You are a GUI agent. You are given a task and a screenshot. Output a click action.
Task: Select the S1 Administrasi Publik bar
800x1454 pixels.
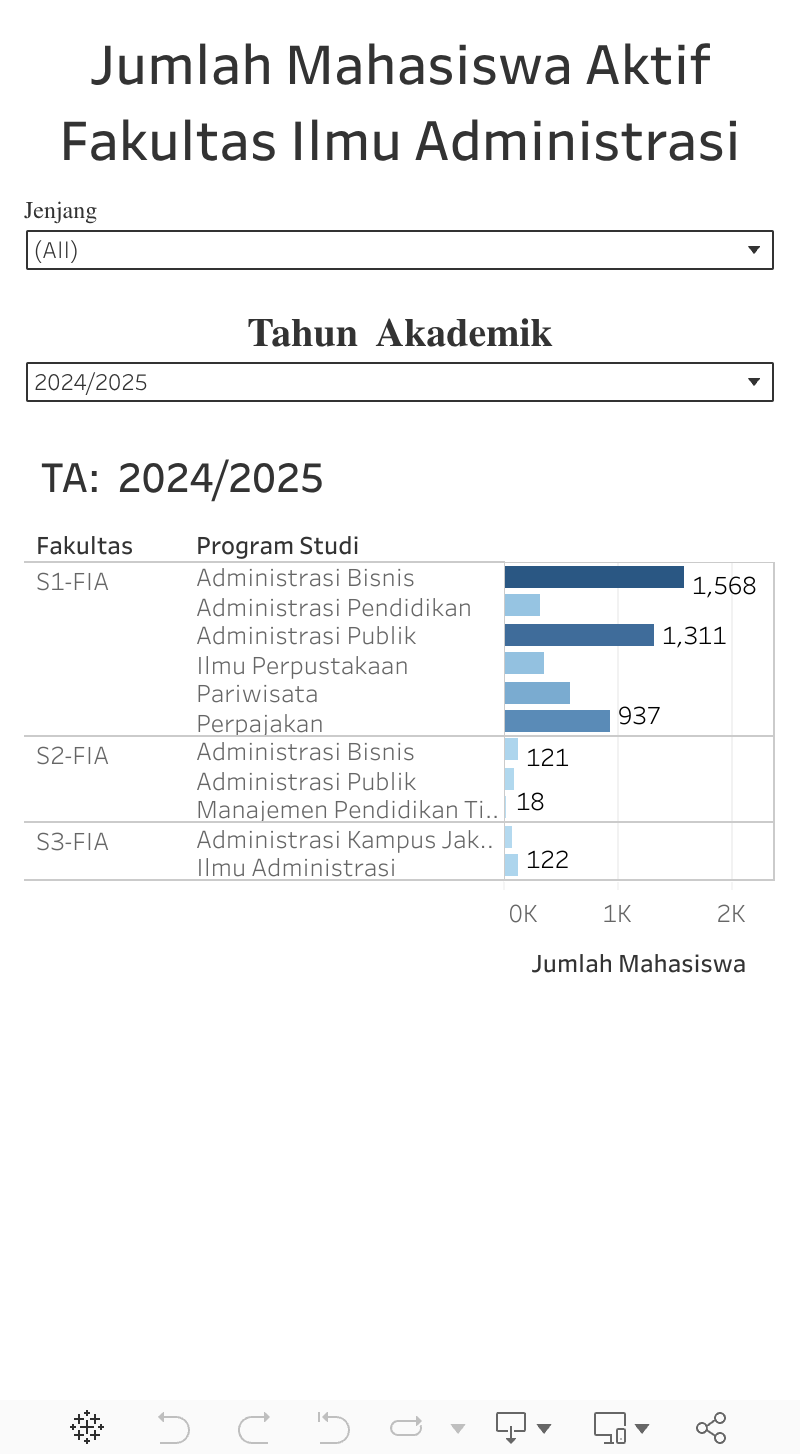(x=579, y=635)
